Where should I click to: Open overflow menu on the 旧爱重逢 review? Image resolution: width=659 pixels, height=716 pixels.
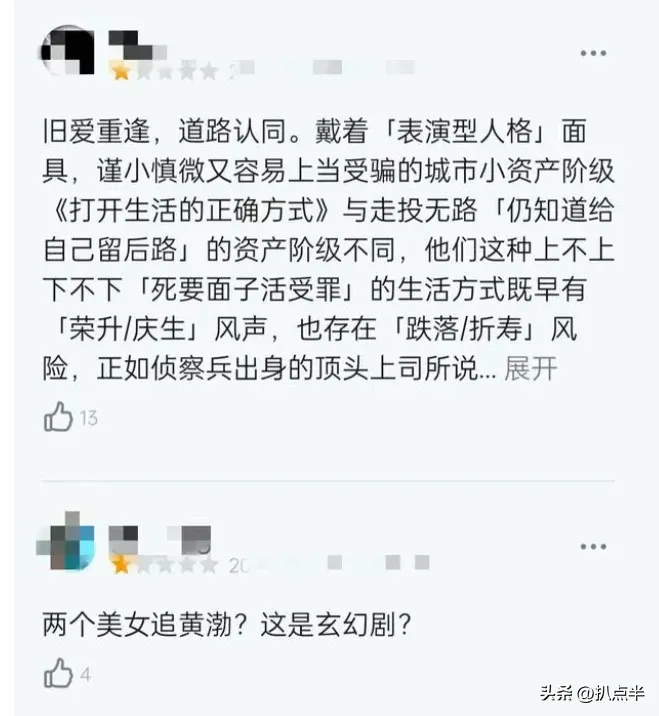pyautogui.click(x=594, y=52)
